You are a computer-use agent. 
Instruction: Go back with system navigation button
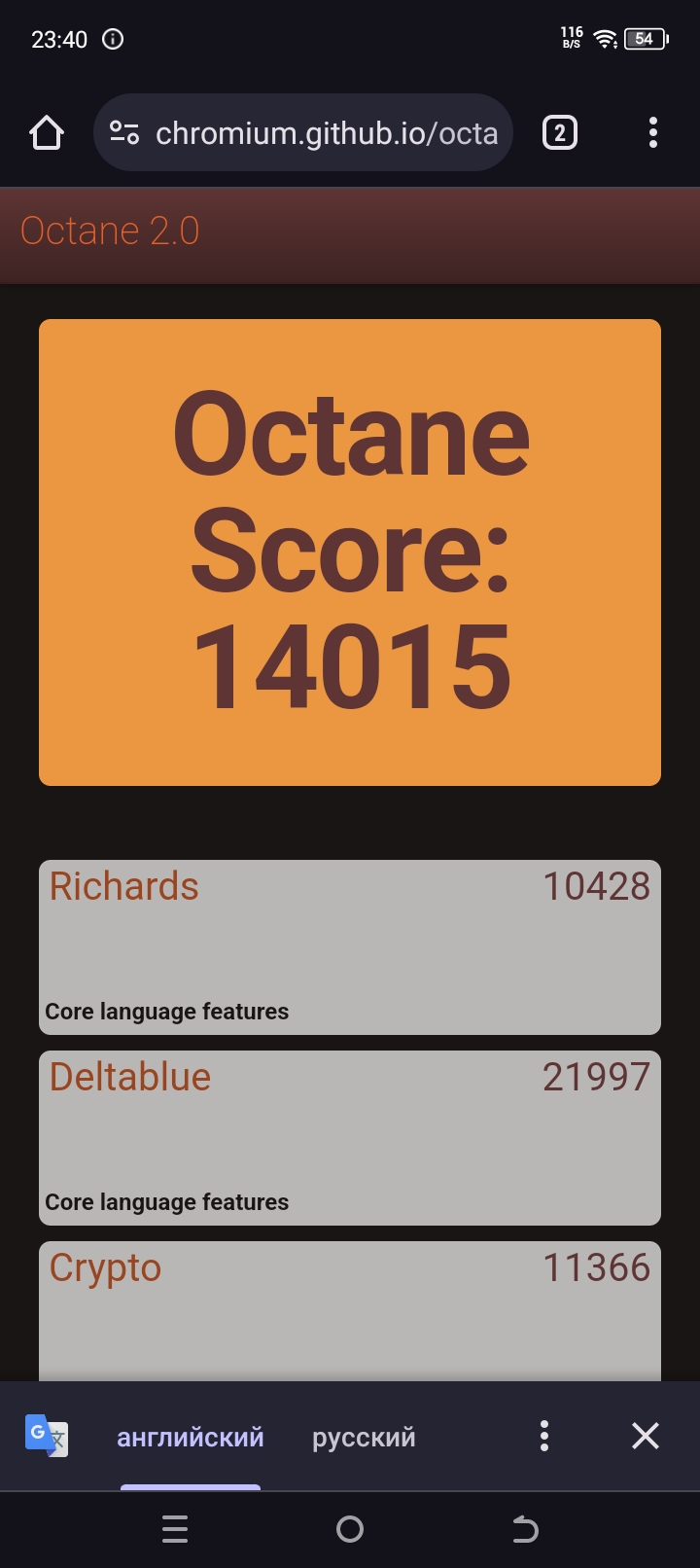coord(525,1529)
